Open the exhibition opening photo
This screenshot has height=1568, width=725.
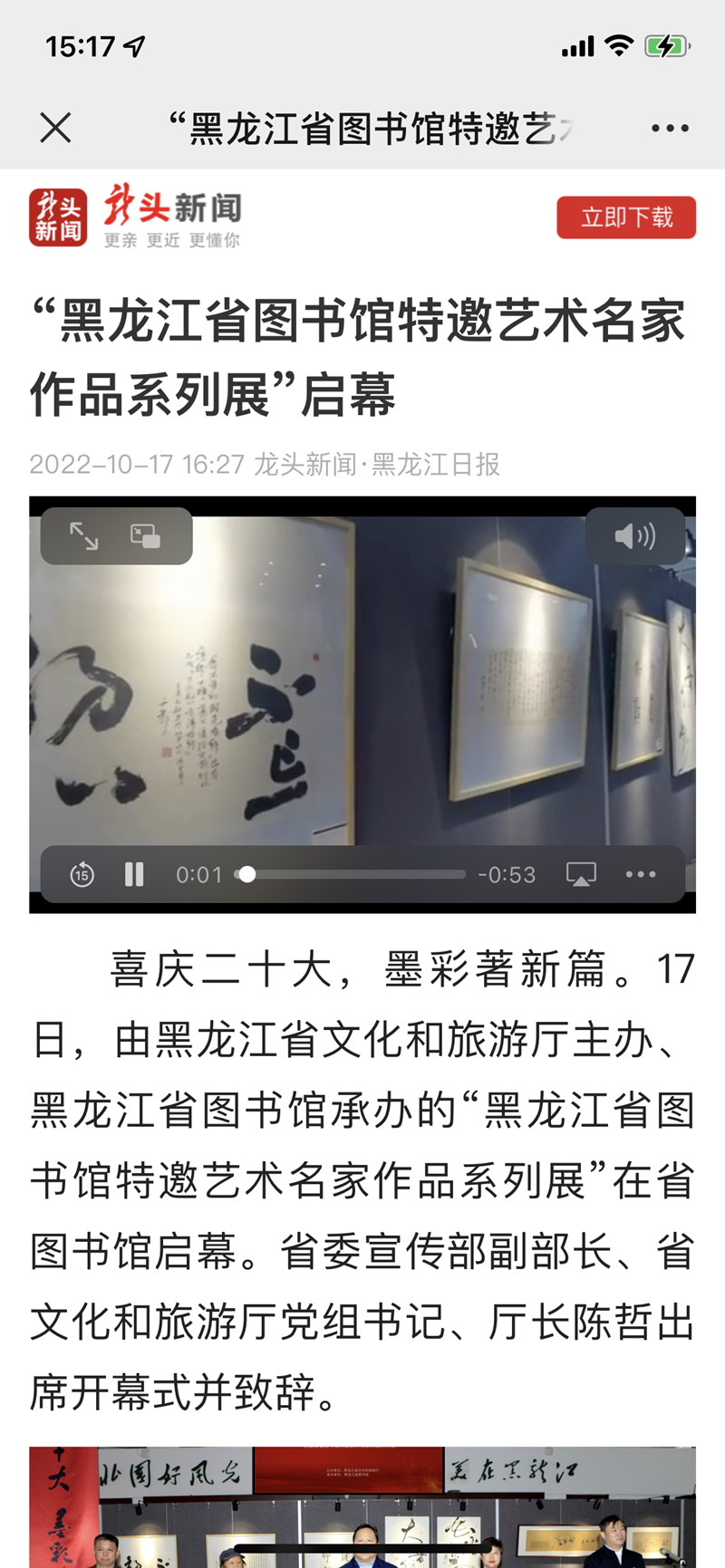point(362,1507)
